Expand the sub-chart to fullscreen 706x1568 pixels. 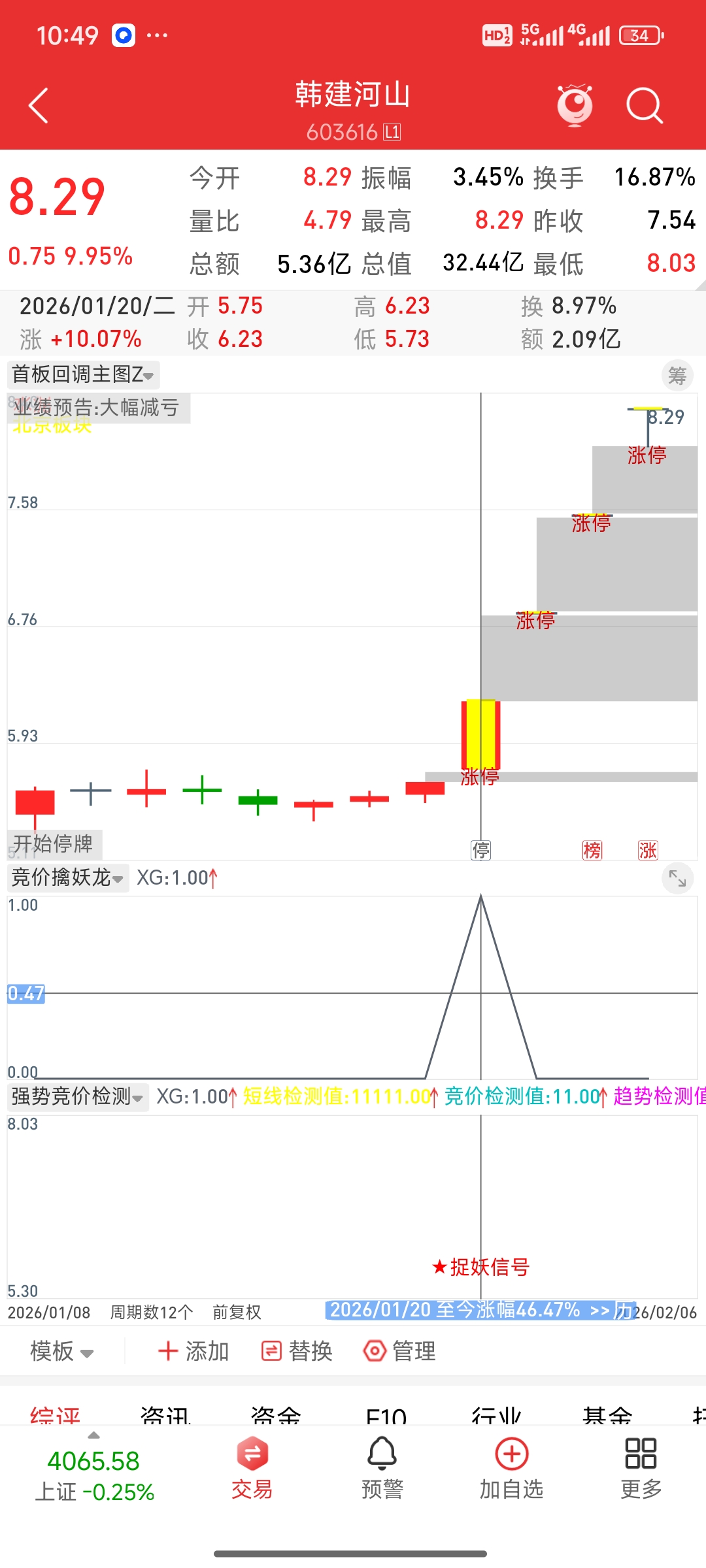[677, 879]
